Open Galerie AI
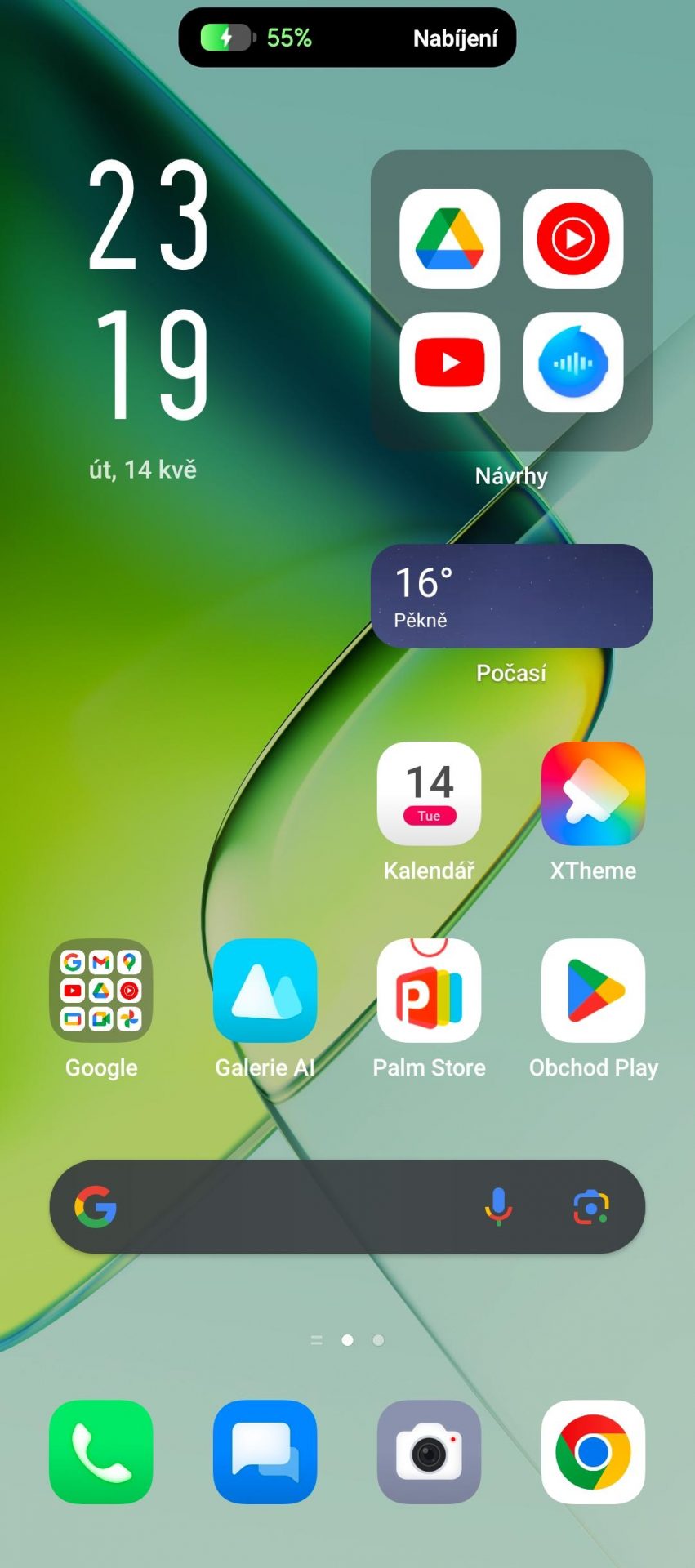Viewport: 695px width, 1568px height. pos(265,991)
